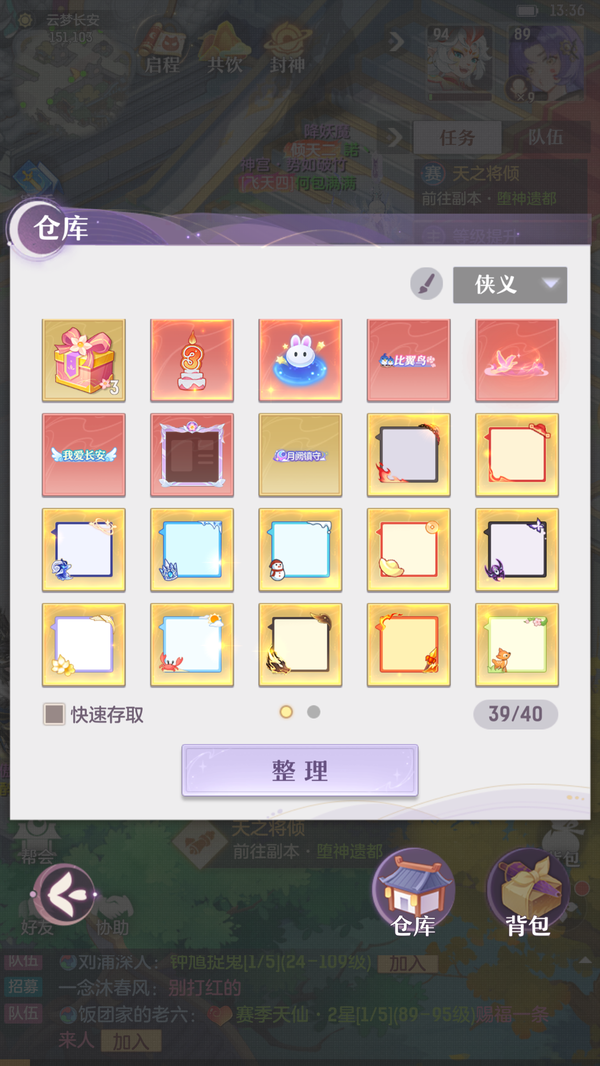Go to the second warehouse page dot
Screen dimensions: 600x1066
point(313,712)
